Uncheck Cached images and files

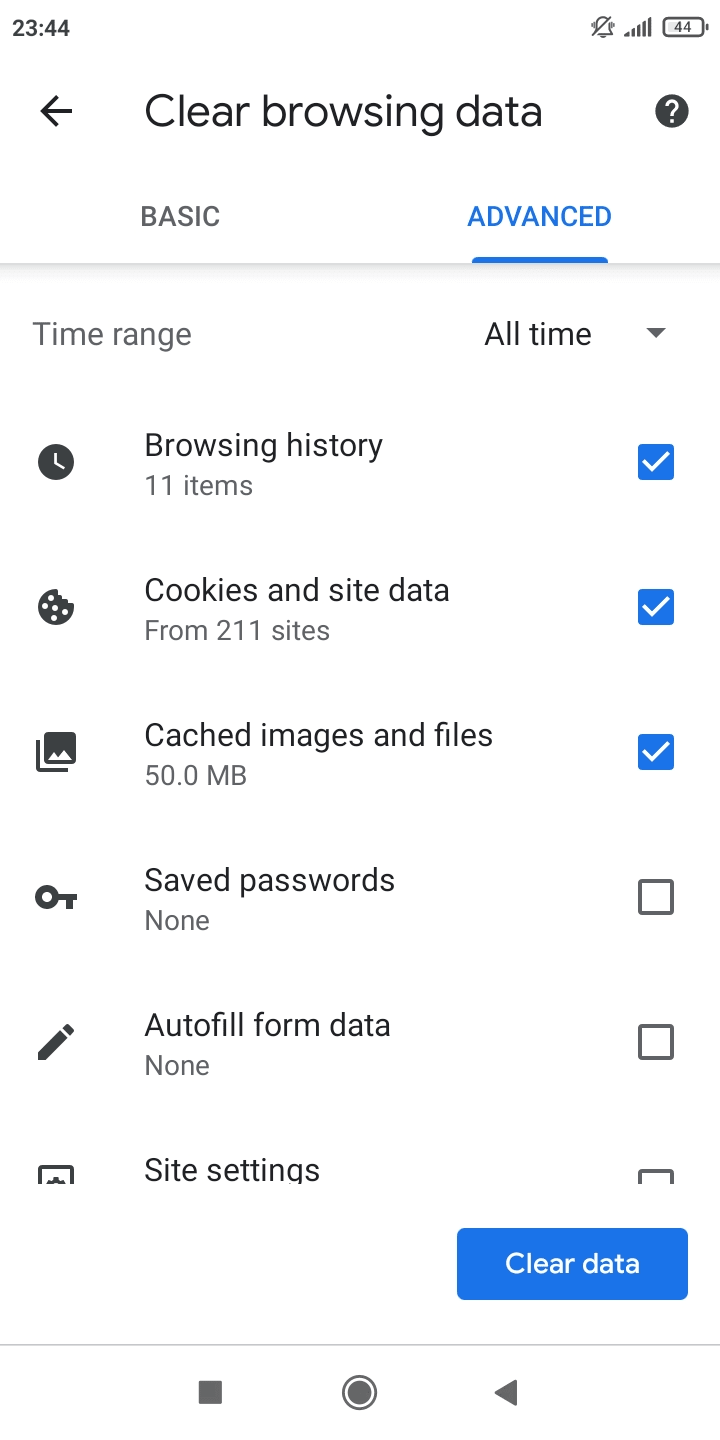[x=656, y=752]
